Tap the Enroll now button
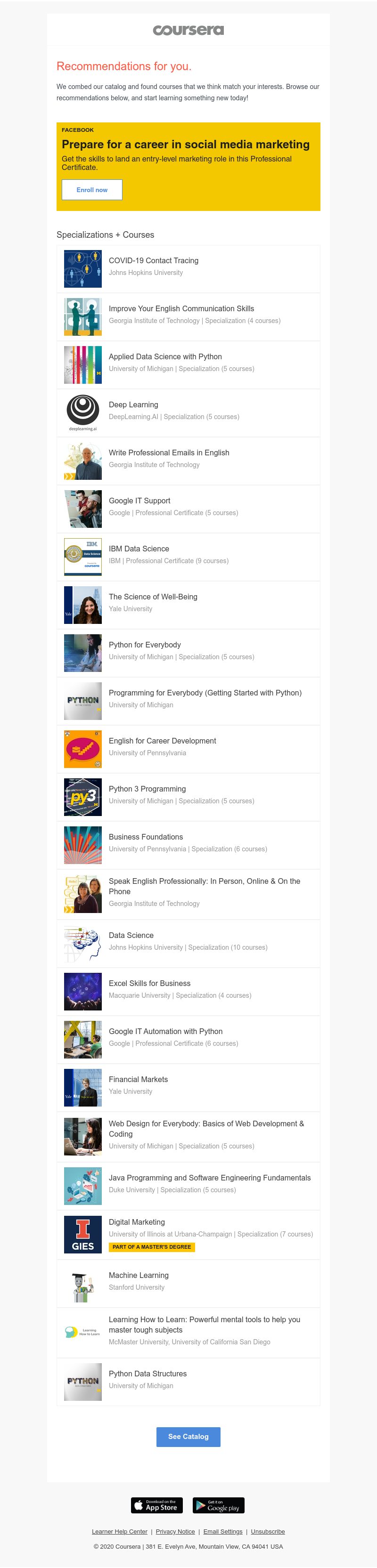 92,190
